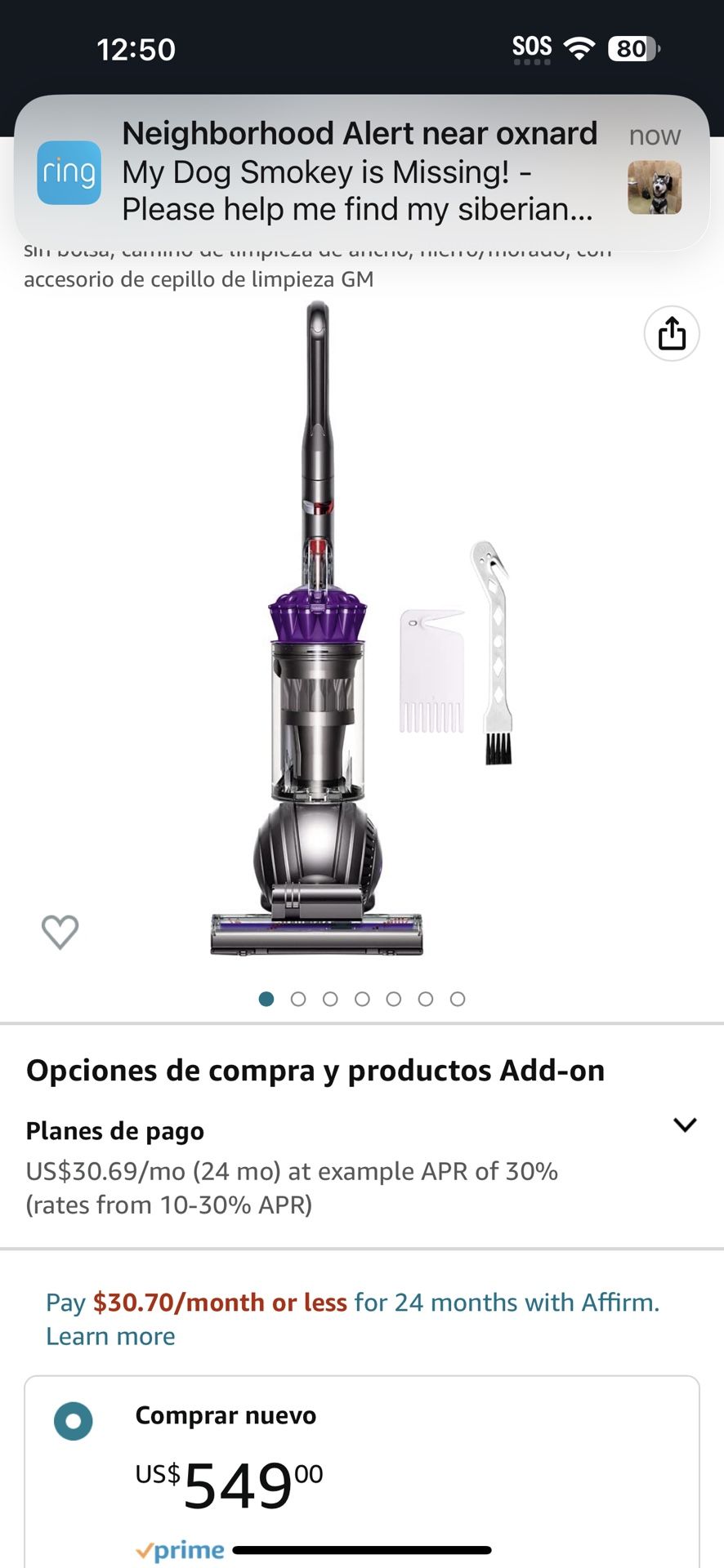
Task: Share this vacuum product
Action: click(672, 333)
